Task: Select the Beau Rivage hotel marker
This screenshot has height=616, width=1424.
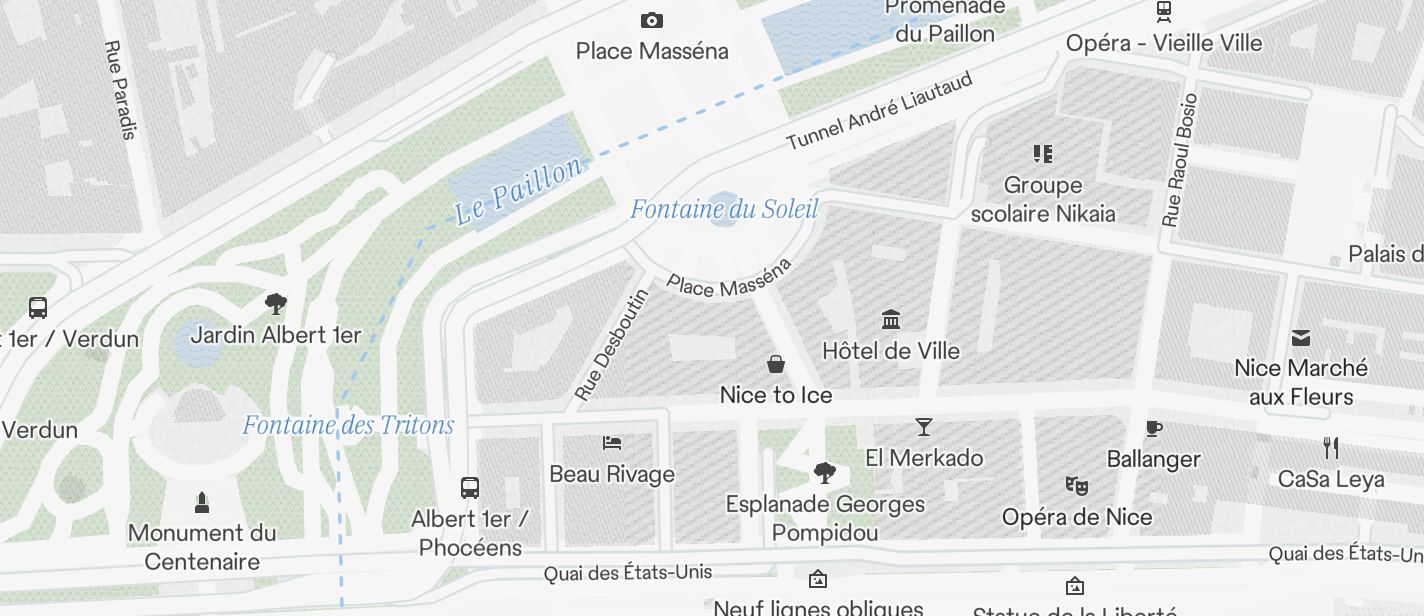Action: (x=612, y=443)
